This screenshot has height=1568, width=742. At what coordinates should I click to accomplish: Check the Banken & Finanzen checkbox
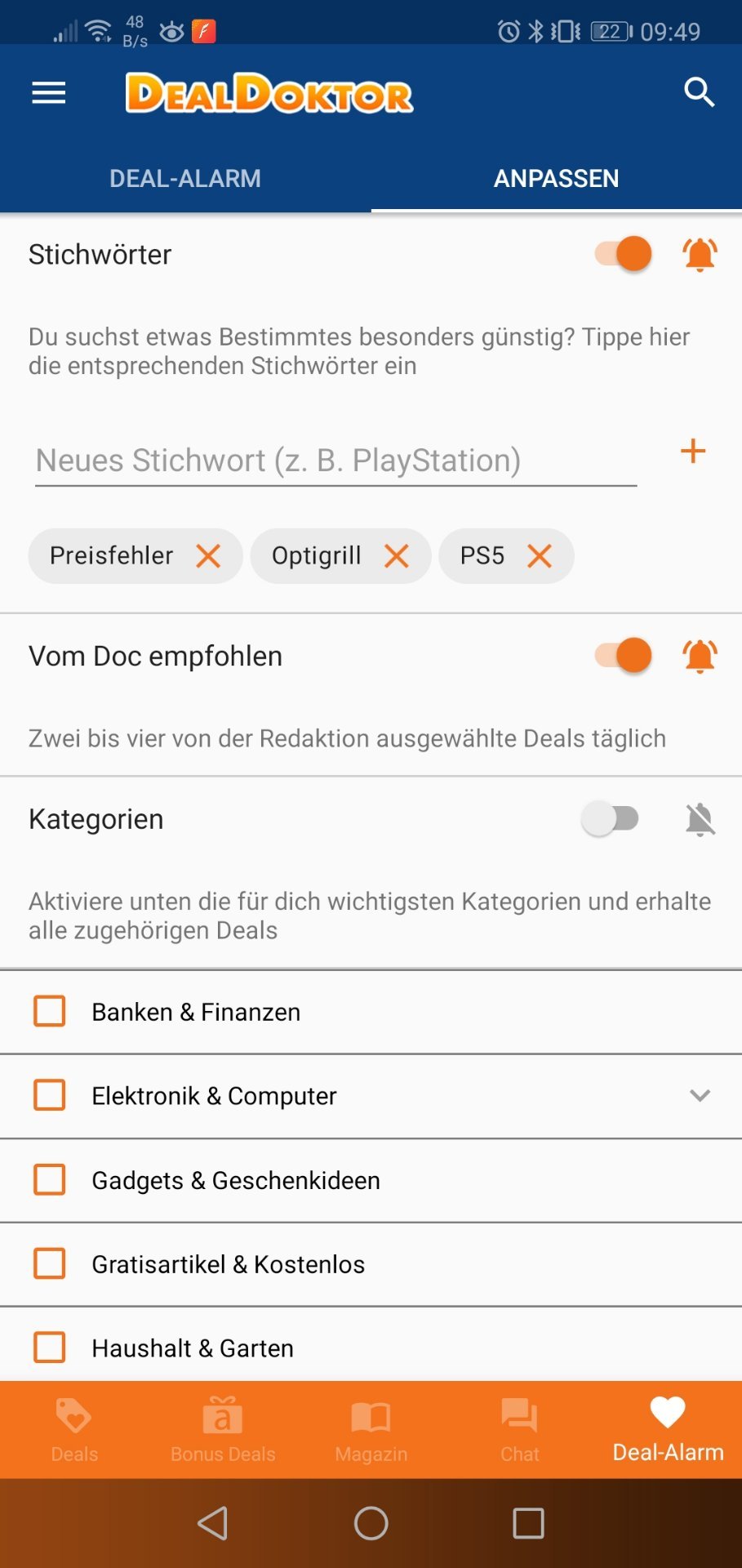50,1011
